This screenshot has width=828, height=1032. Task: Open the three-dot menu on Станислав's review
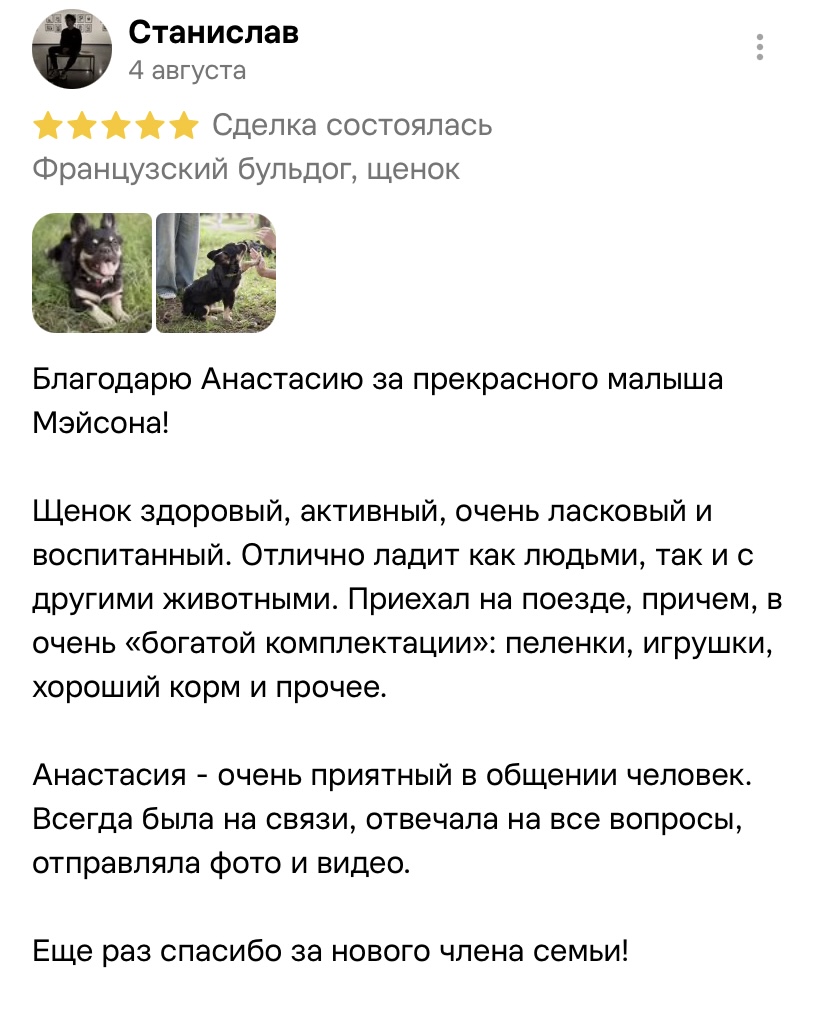click(760, 47)
